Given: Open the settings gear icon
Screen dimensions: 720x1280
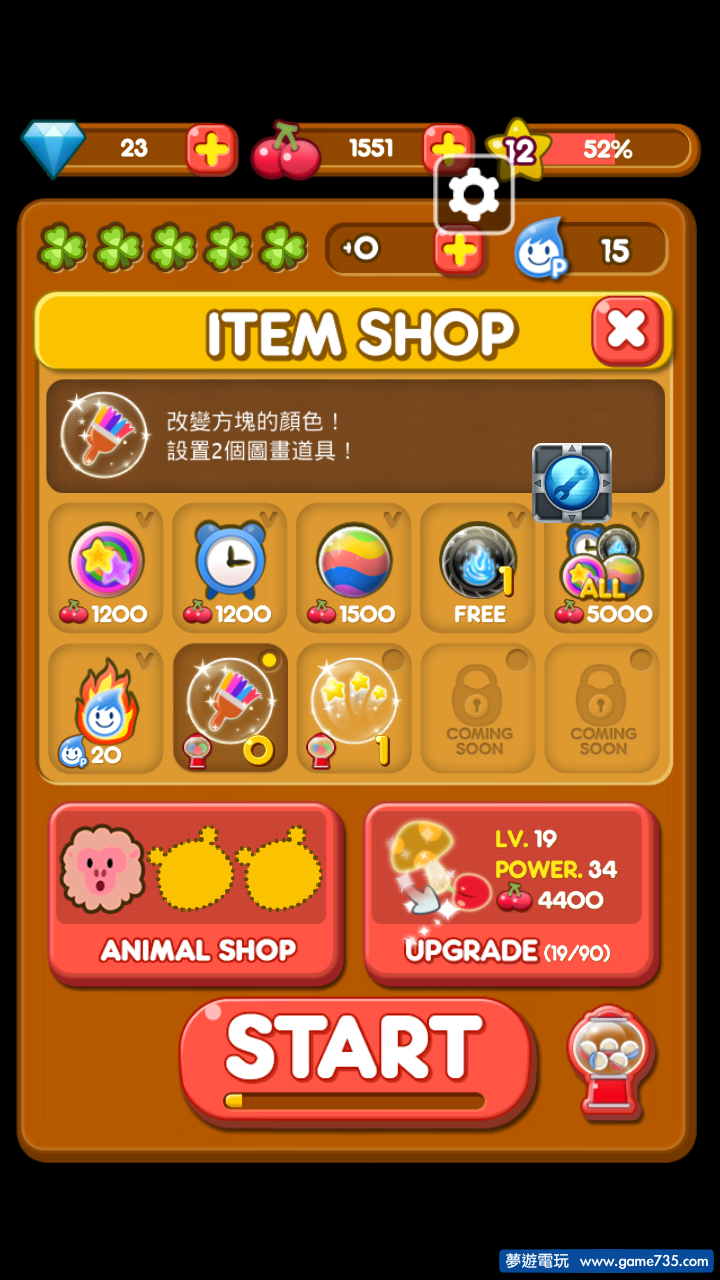Looking at the screenshot, I should 473,194.
